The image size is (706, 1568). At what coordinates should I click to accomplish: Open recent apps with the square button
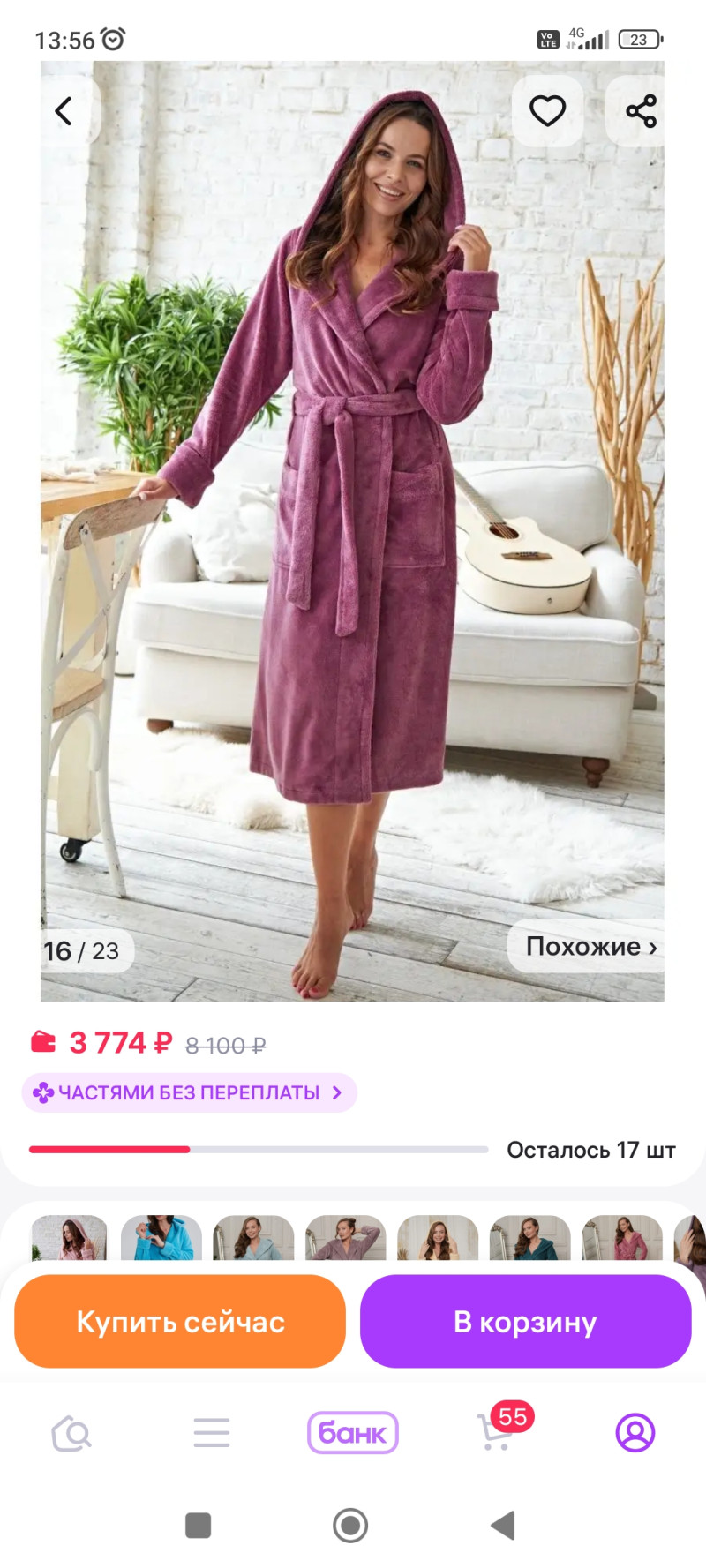click(199, 1526)
